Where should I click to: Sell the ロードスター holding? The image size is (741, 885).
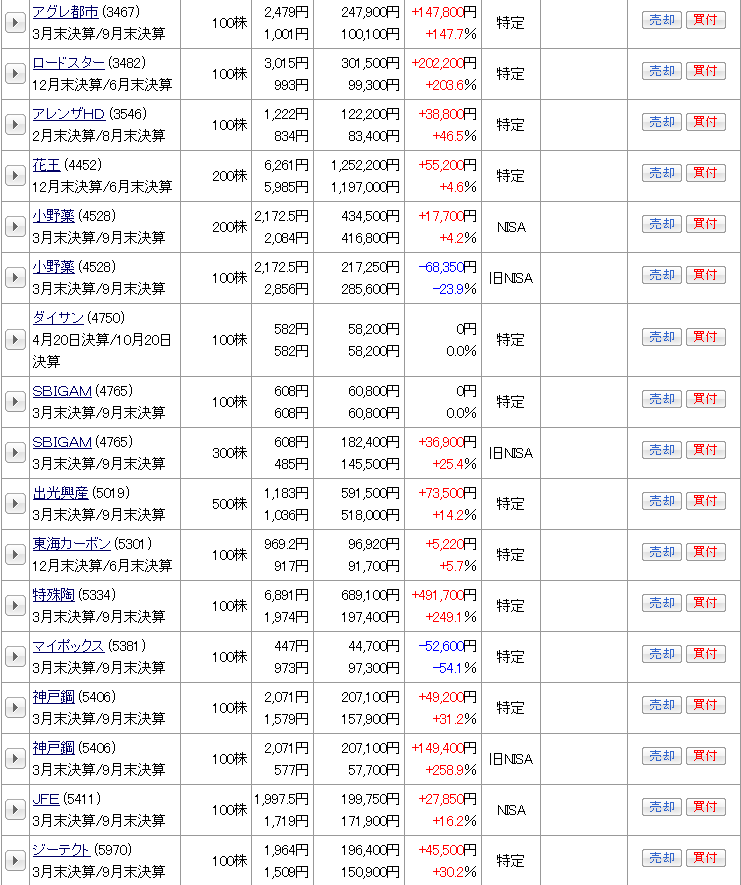[661, 71]
